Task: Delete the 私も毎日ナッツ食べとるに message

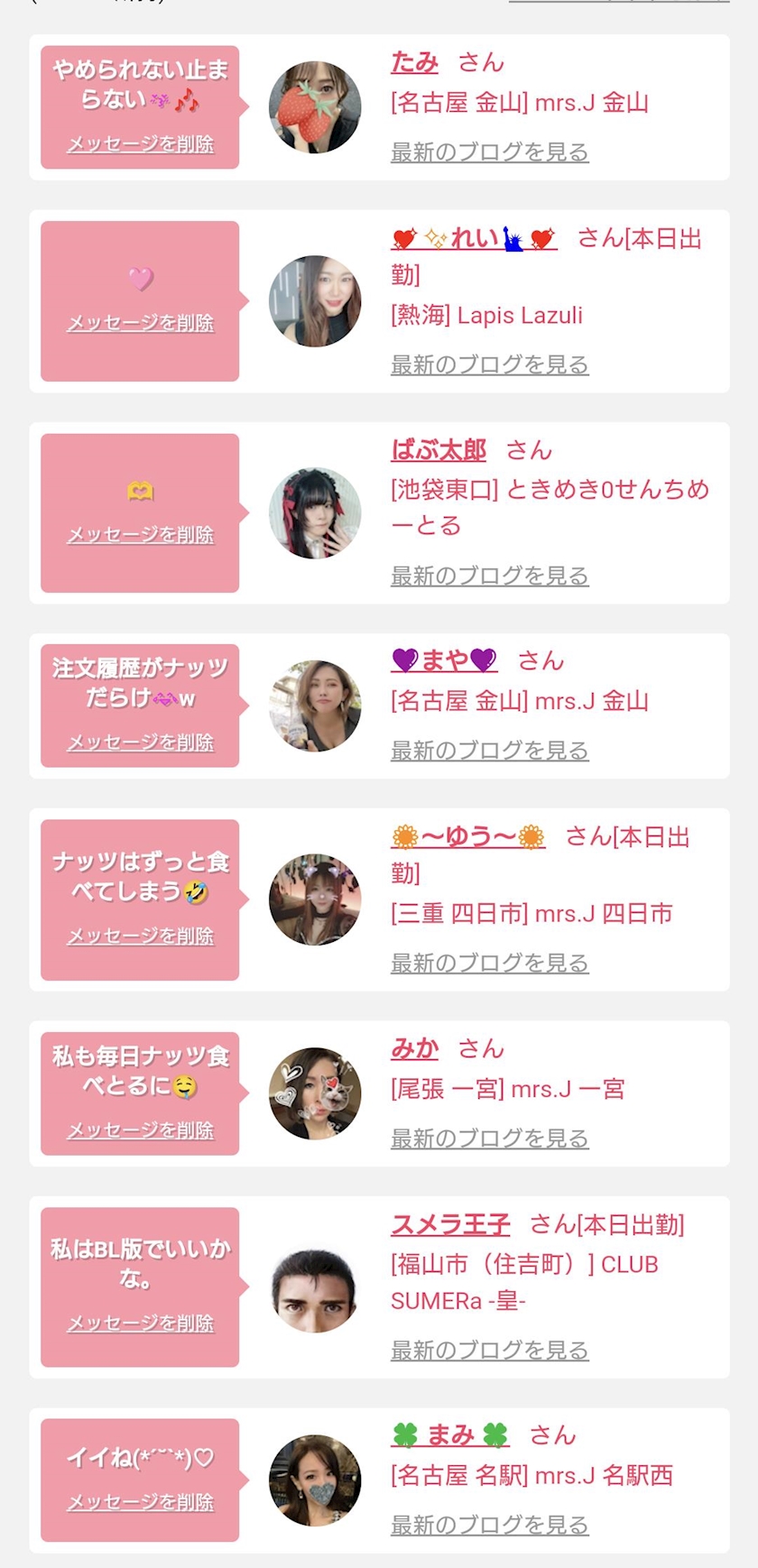Action: tap(140, 1130)
